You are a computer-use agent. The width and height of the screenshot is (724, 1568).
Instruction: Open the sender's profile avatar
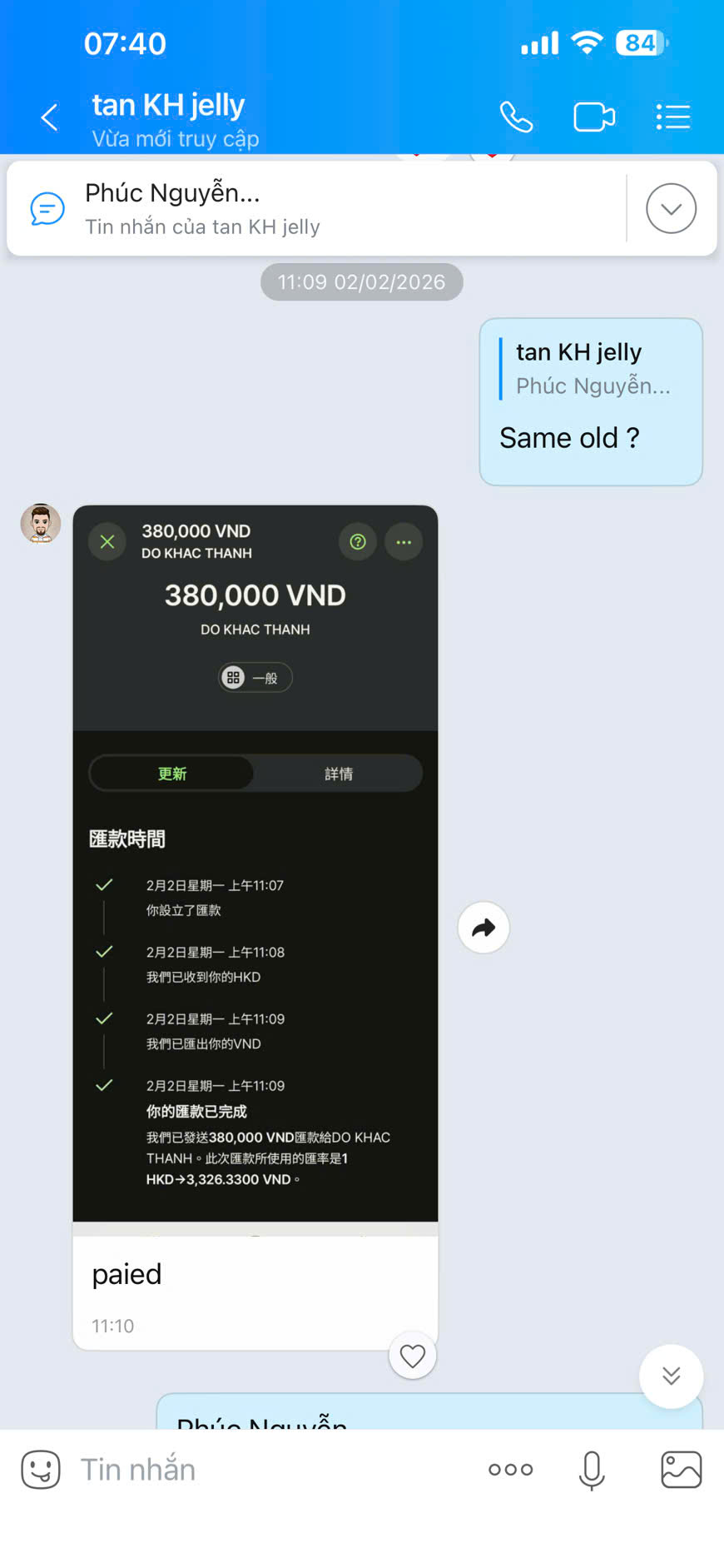[41, 524]
